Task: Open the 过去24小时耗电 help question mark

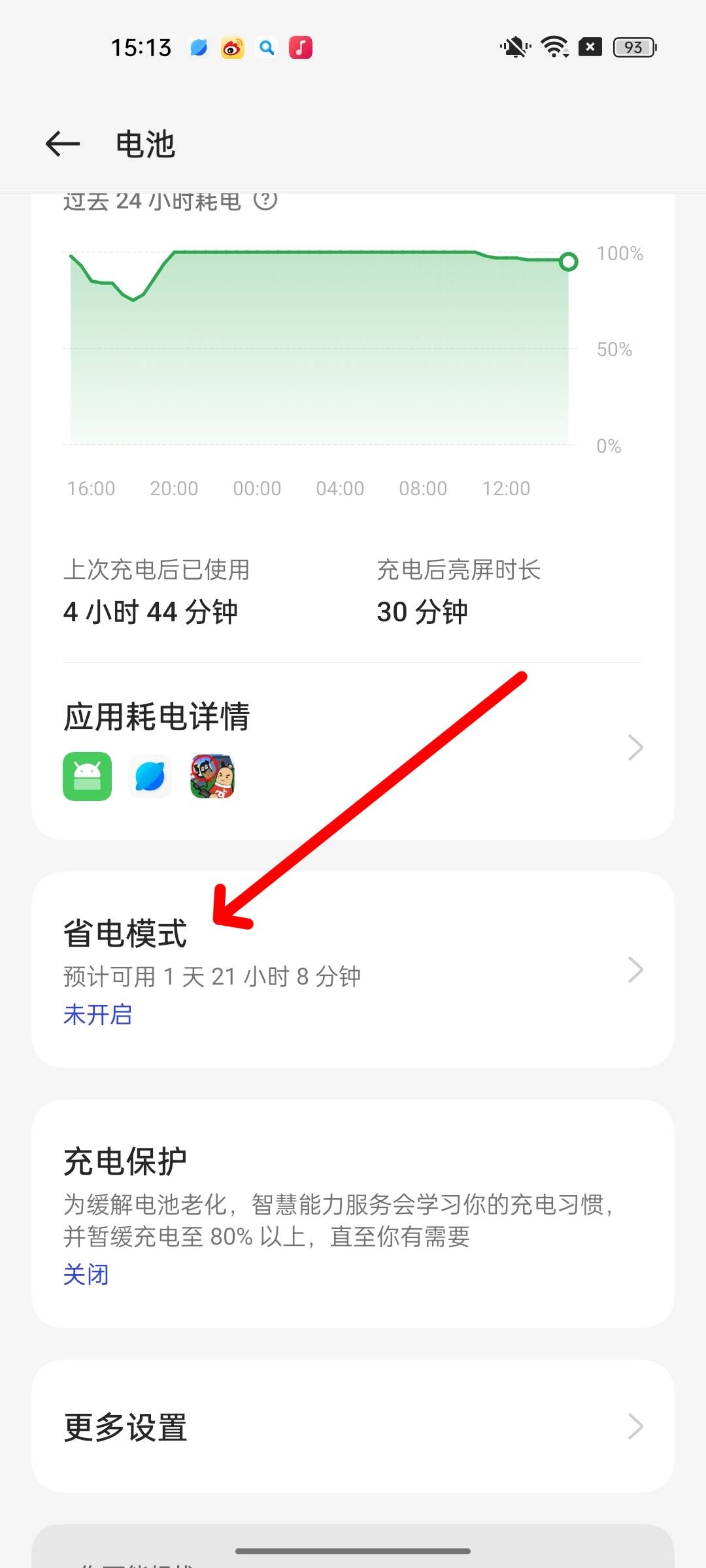Action: pos(264,201)
